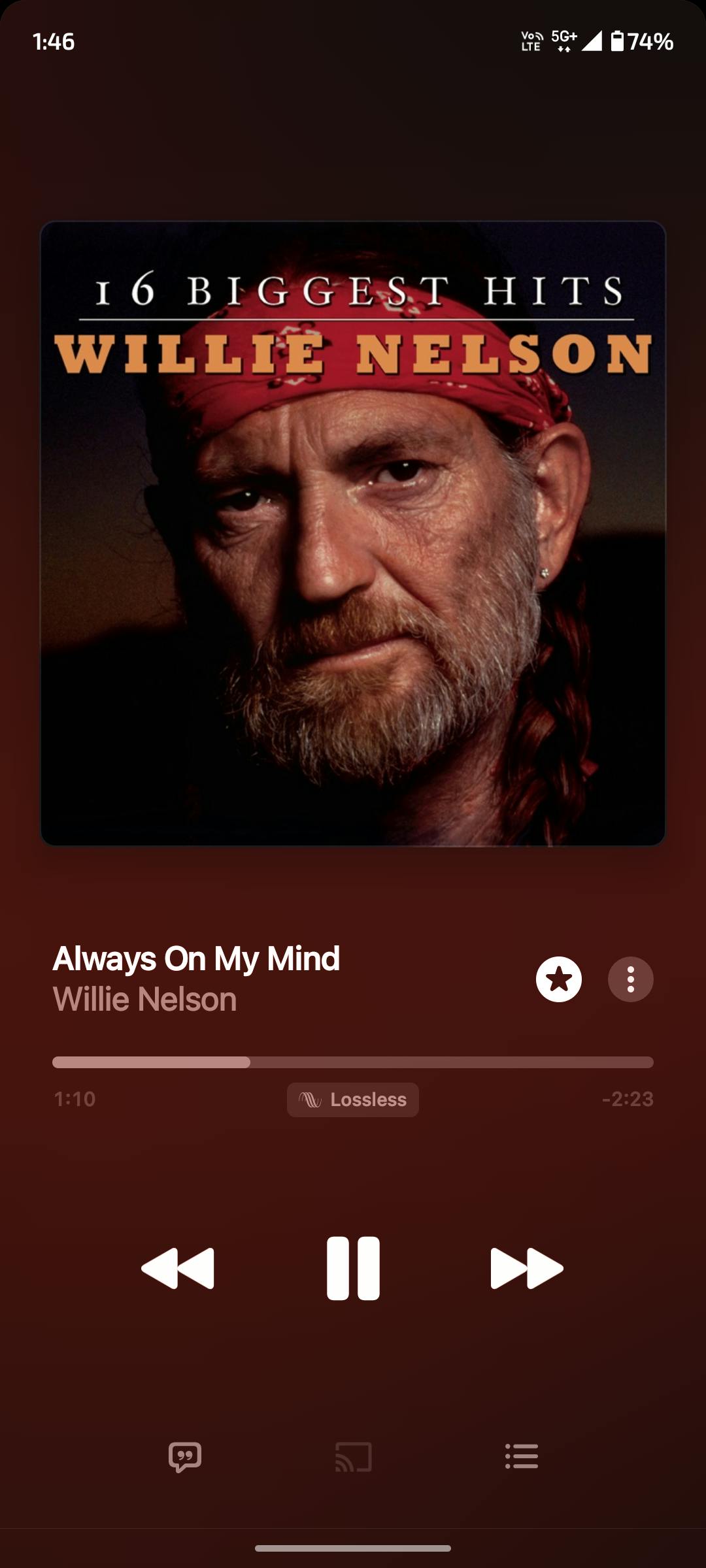Open the three-dot more options menu
The height and width of the screenshot is (1568, 706).
[630, 979]
